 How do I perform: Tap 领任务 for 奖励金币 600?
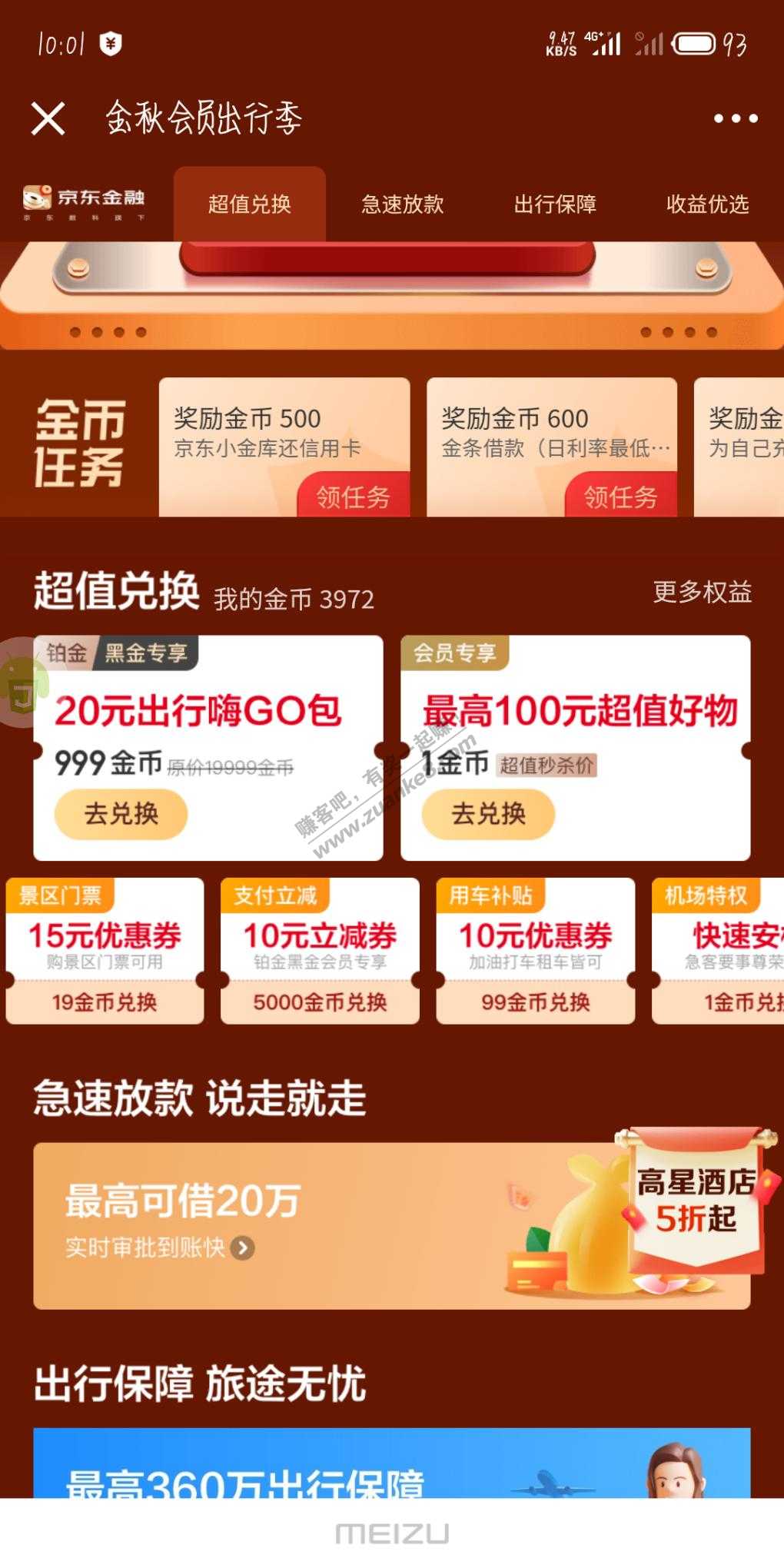pyautogui.click(x=620, y=497)
